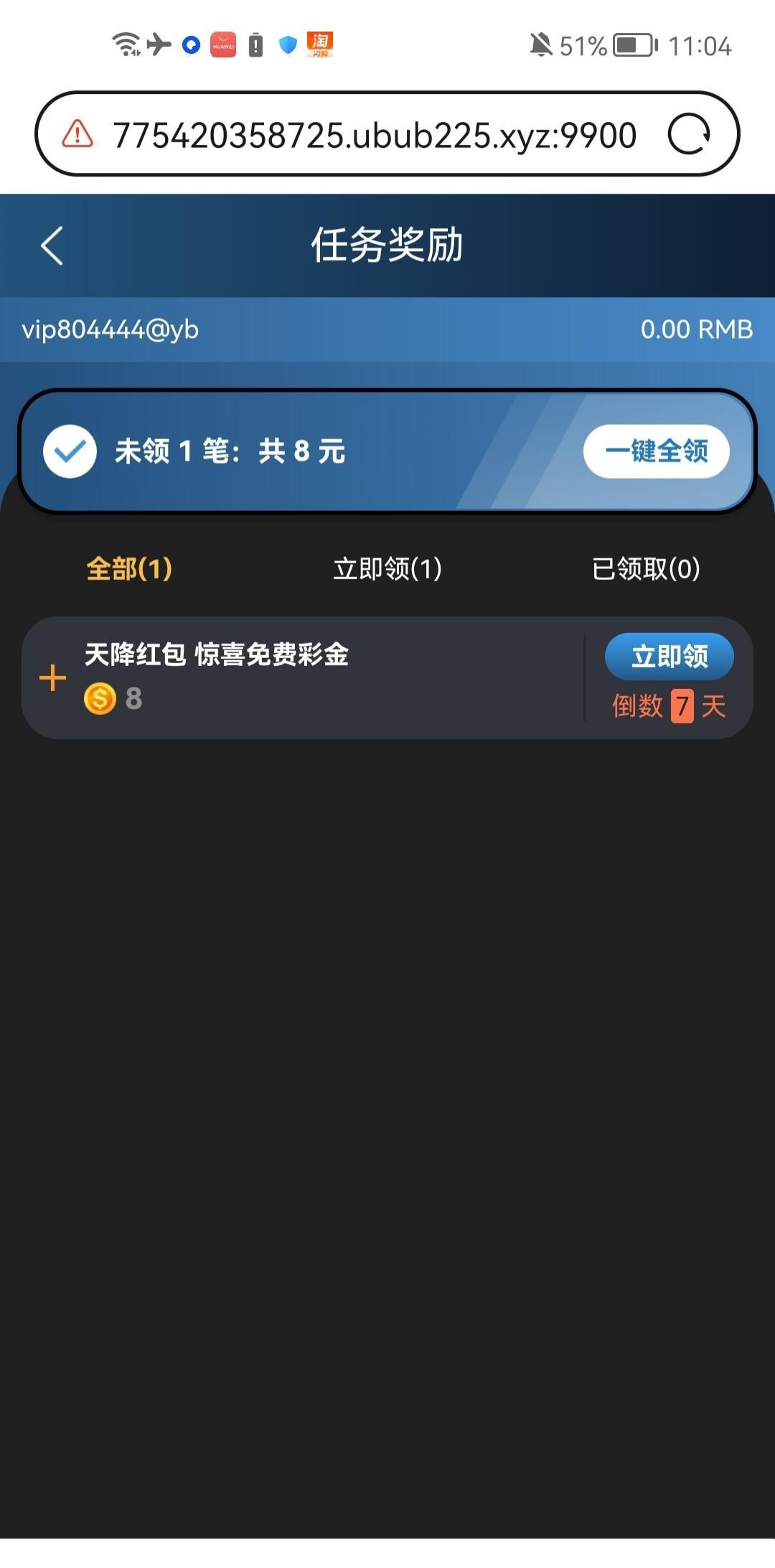
Task: Switch to the 全部(1) tab
Action: [129, 569]
